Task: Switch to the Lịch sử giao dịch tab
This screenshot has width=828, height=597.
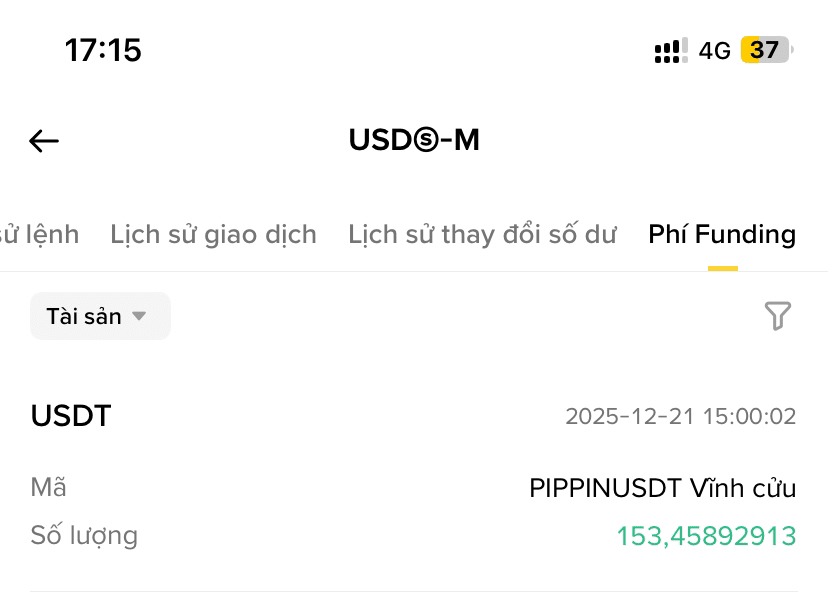Action: click(213, 234)
